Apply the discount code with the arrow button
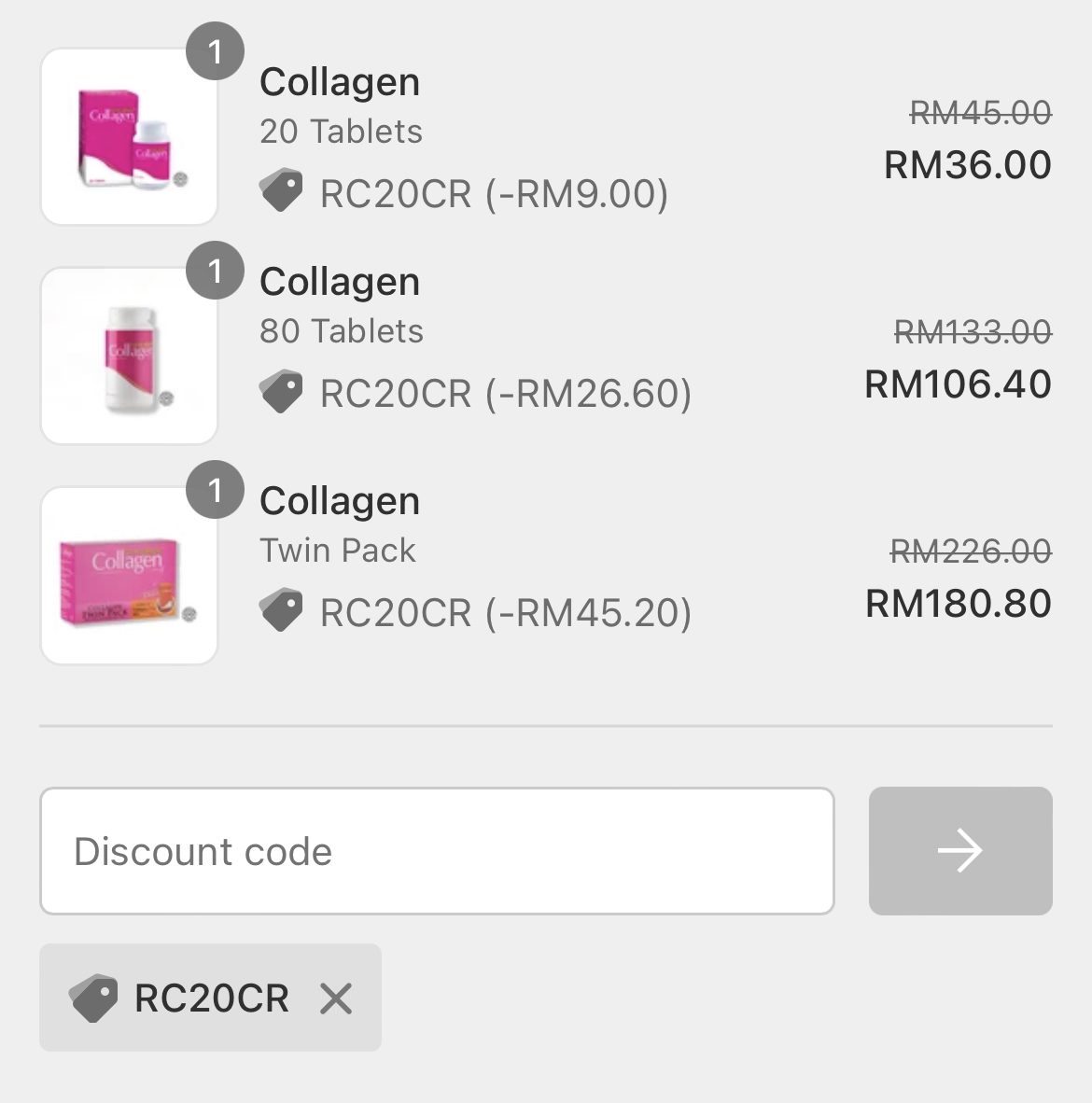This screenshot has width=1092, height=1103. 959,851
